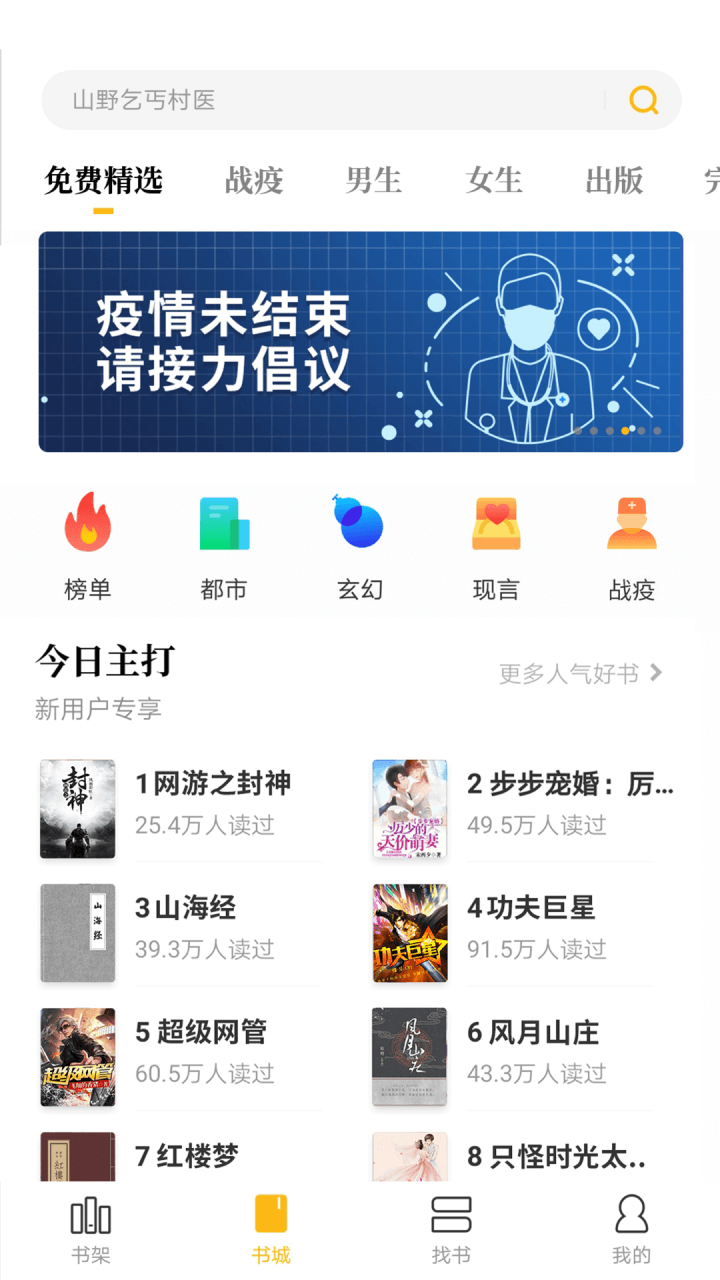Screen dimensions: 720x1280
Task: Open the 榜单 rankings shortcut
Action: click(x=88, y=547)
